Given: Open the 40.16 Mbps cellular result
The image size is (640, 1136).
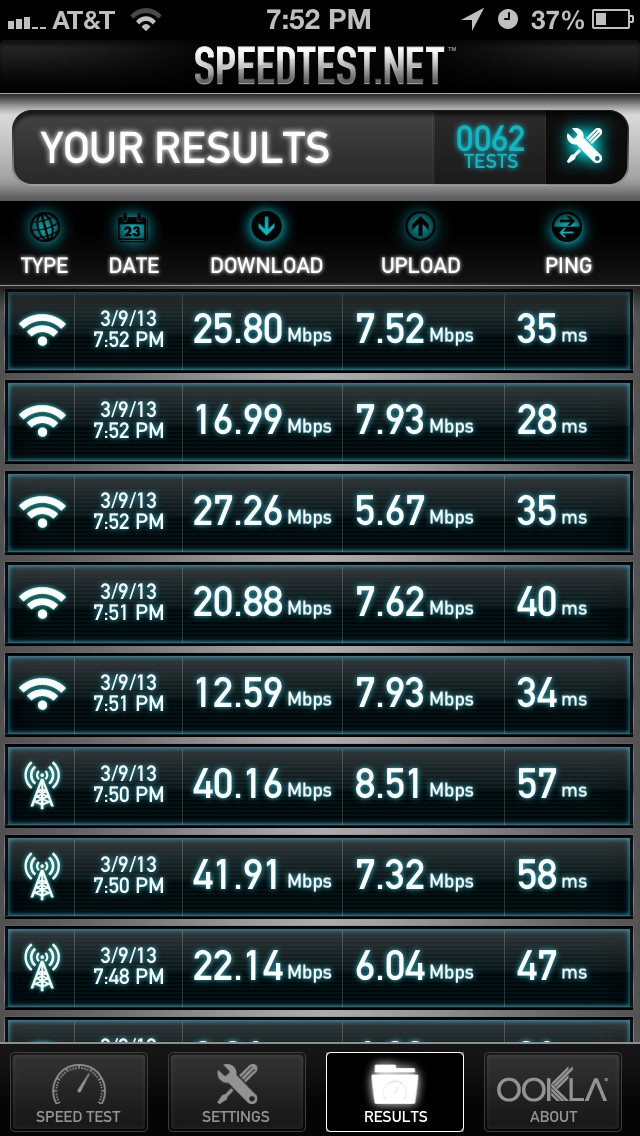Looking at the screenshot, I should [319, 786].
